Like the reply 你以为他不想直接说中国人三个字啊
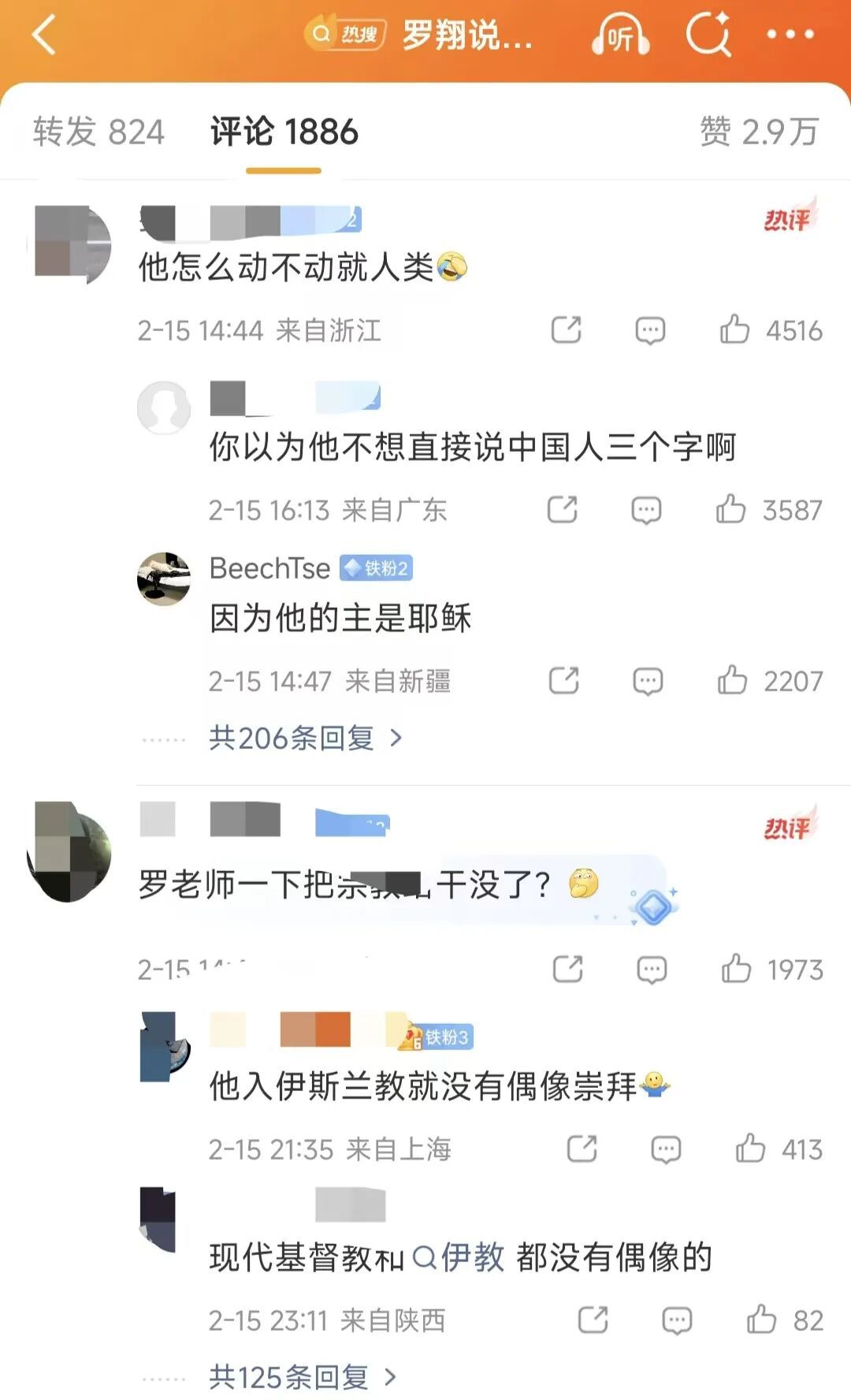Viewport: 851px width, 1400px height. tap(731, 509)
